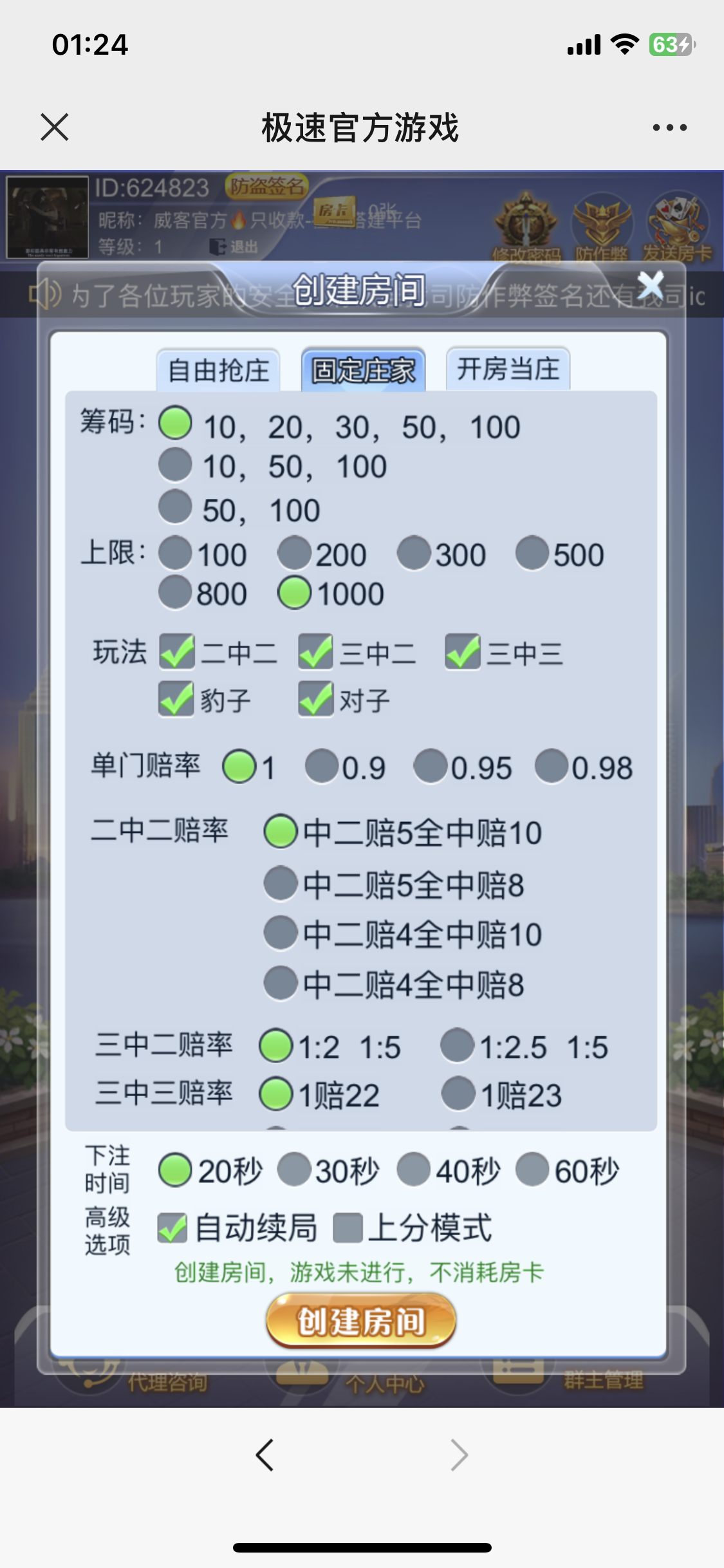Choose 1赔23 for 三中三赔率

pos(458,1094)
